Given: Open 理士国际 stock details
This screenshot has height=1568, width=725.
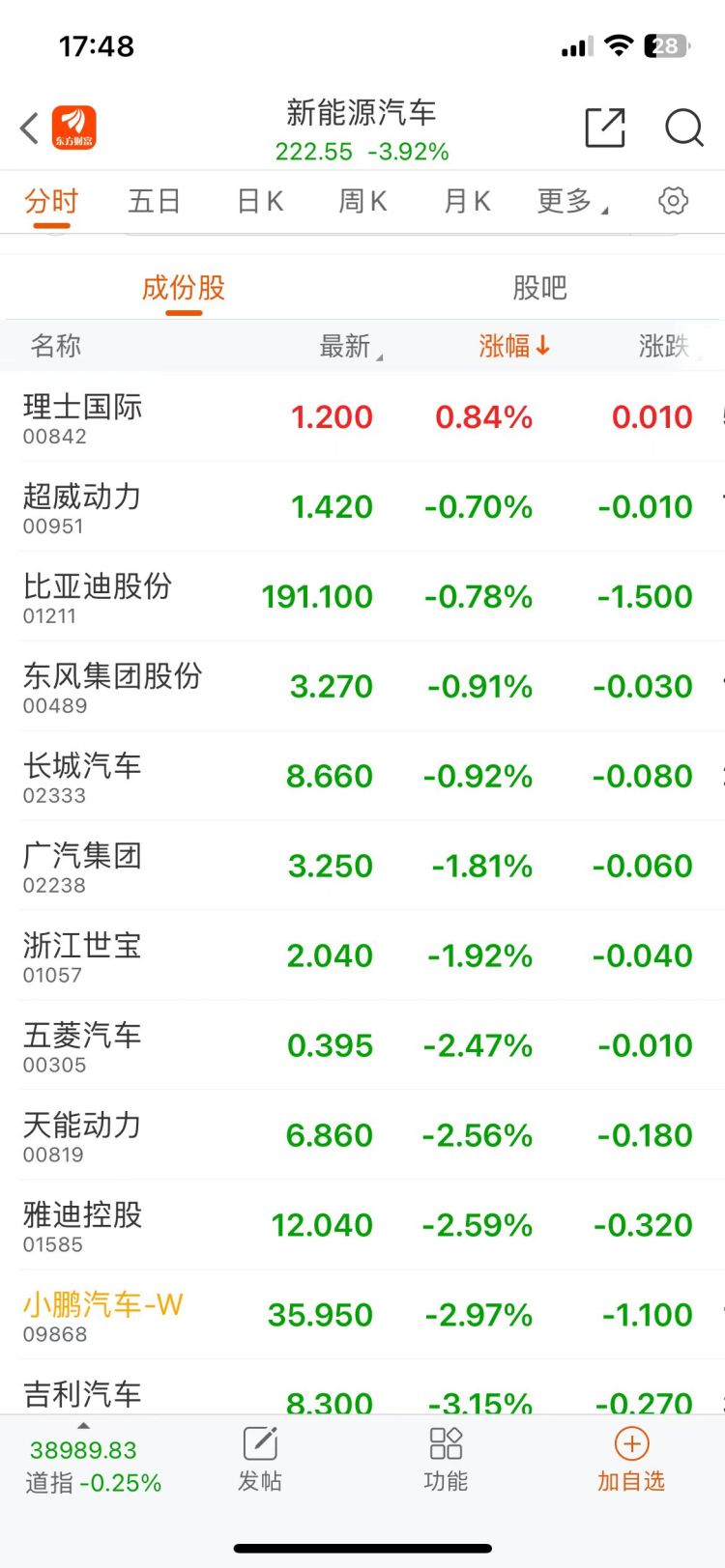Looking at the screenshot, I should point(362,417).
